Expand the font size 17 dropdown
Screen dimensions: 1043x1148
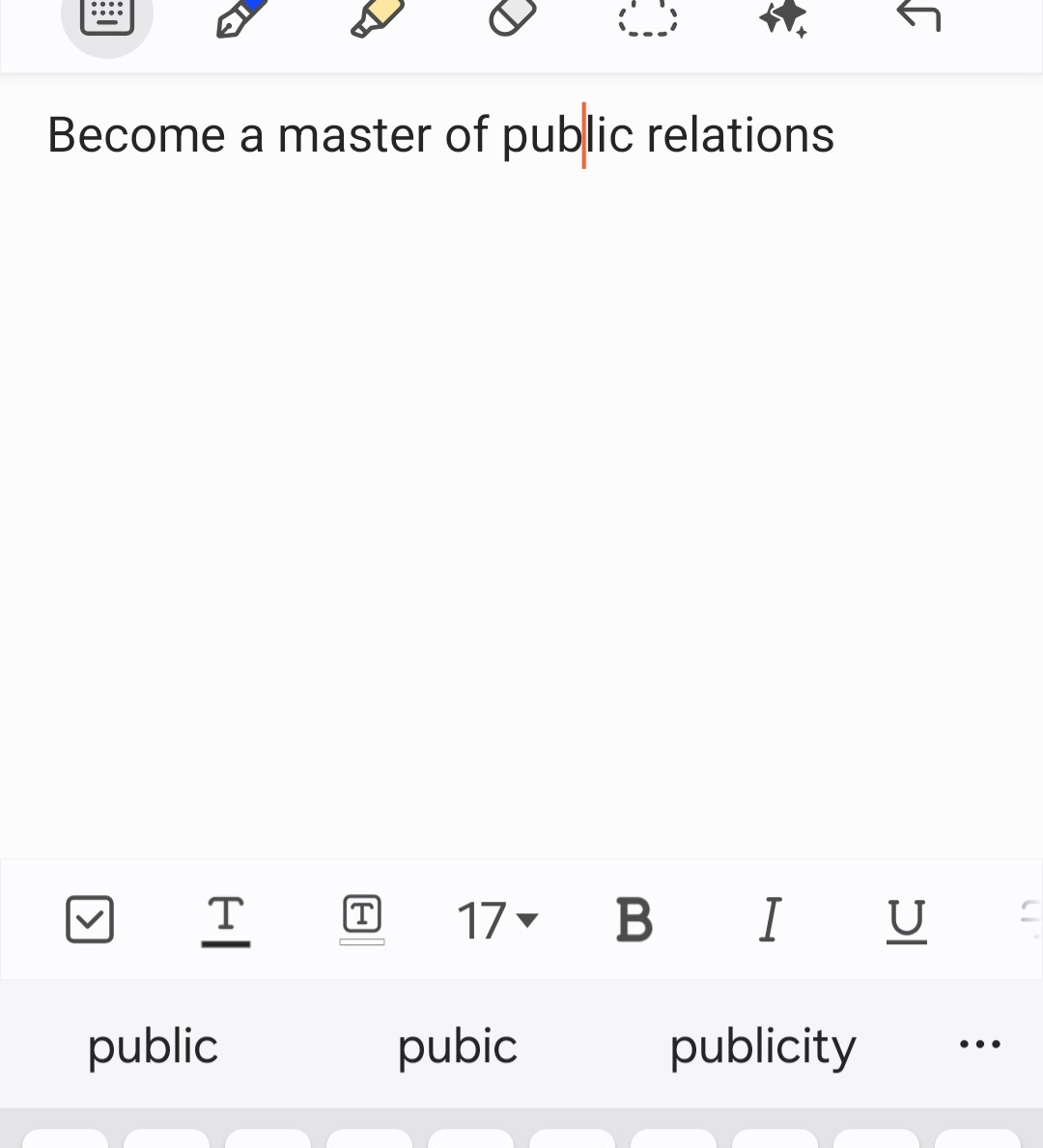[497, 920]
